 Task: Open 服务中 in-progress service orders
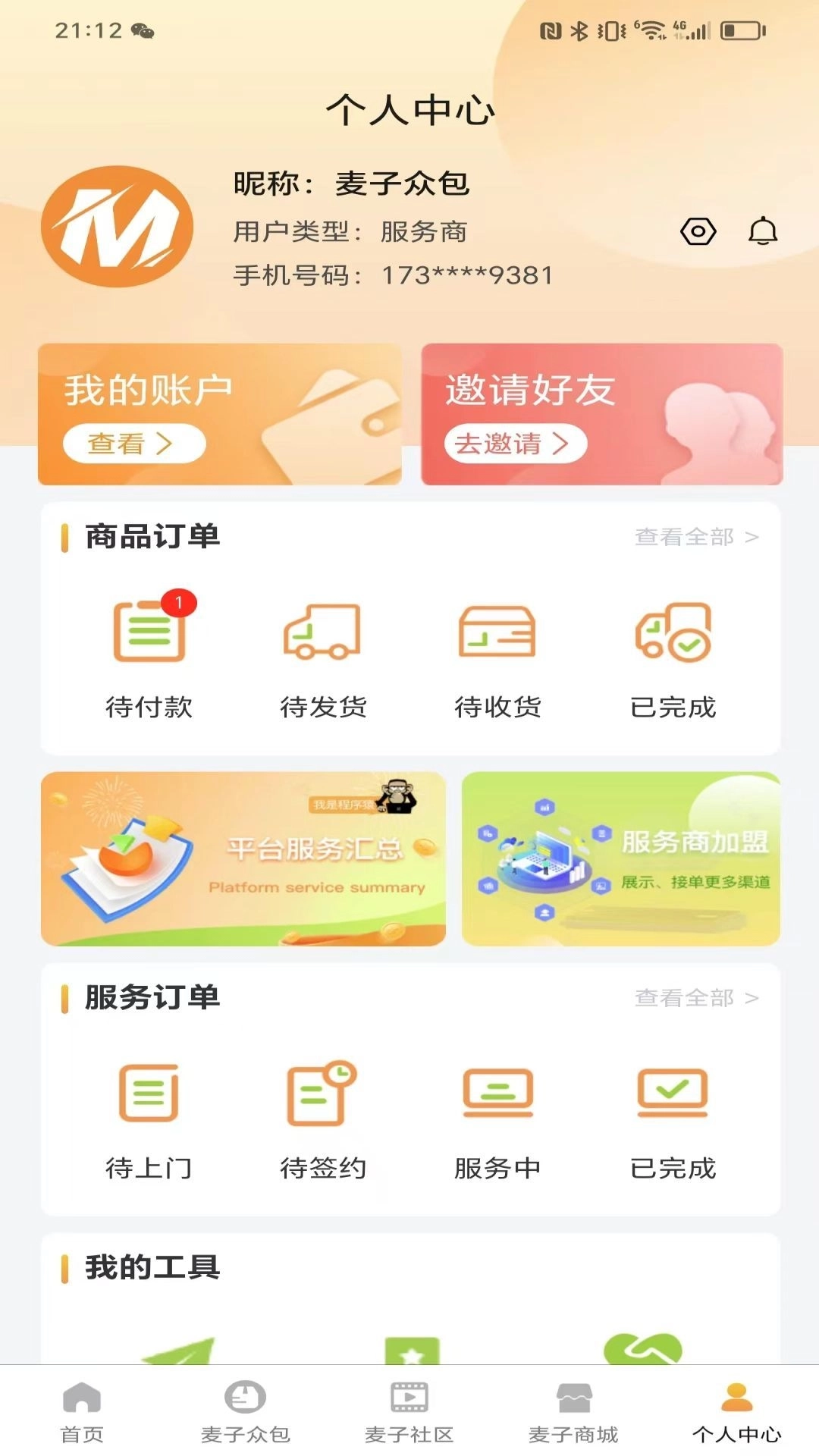(497, 1096)
